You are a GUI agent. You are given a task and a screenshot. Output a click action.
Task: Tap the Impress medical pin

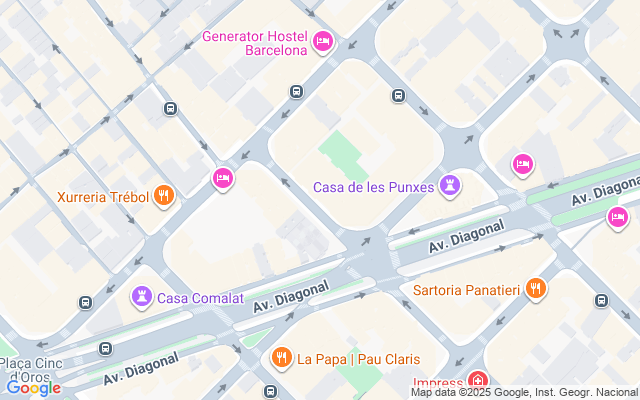(478, 383)
